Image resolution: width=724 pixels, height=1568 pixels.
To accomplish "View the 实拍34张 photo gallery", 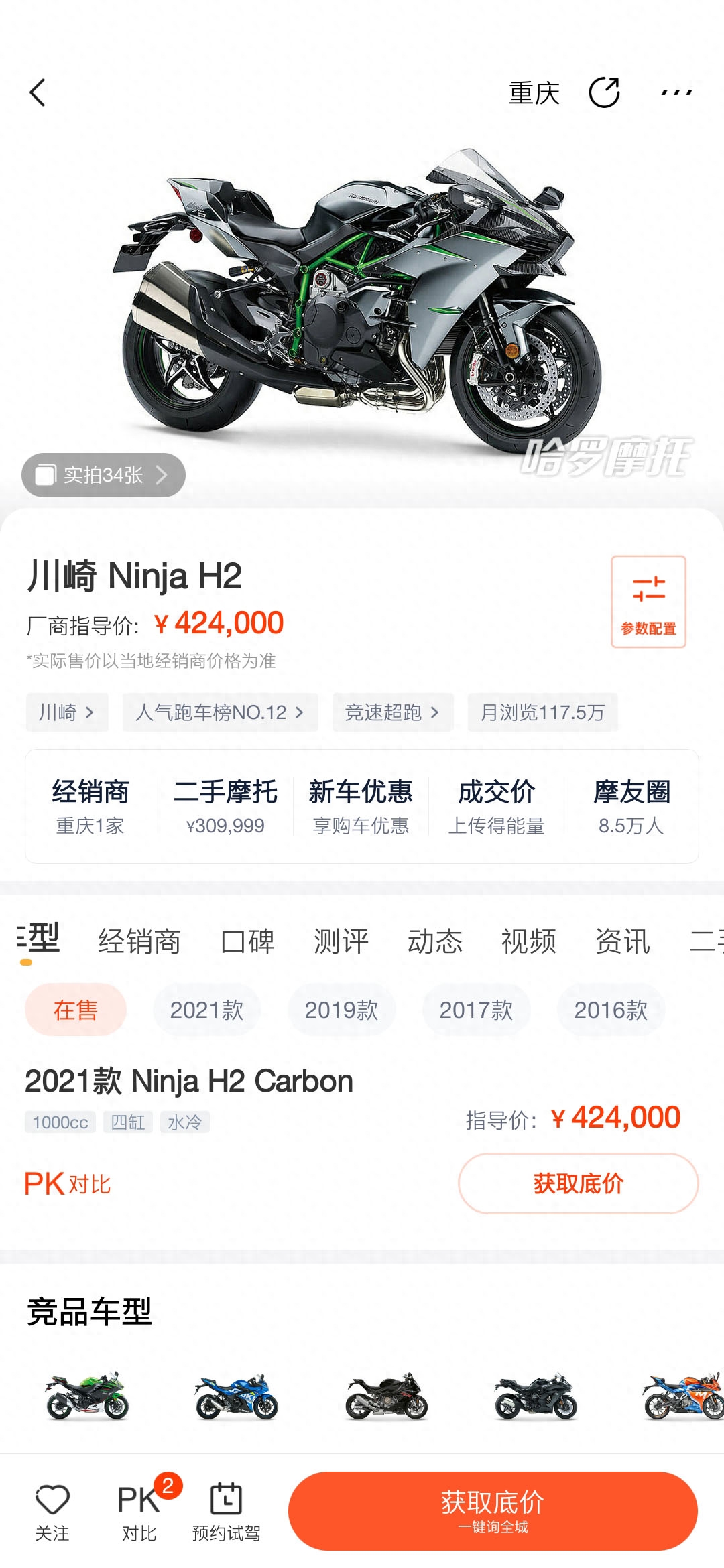I will pyautogui.click(x=103, y=475).
